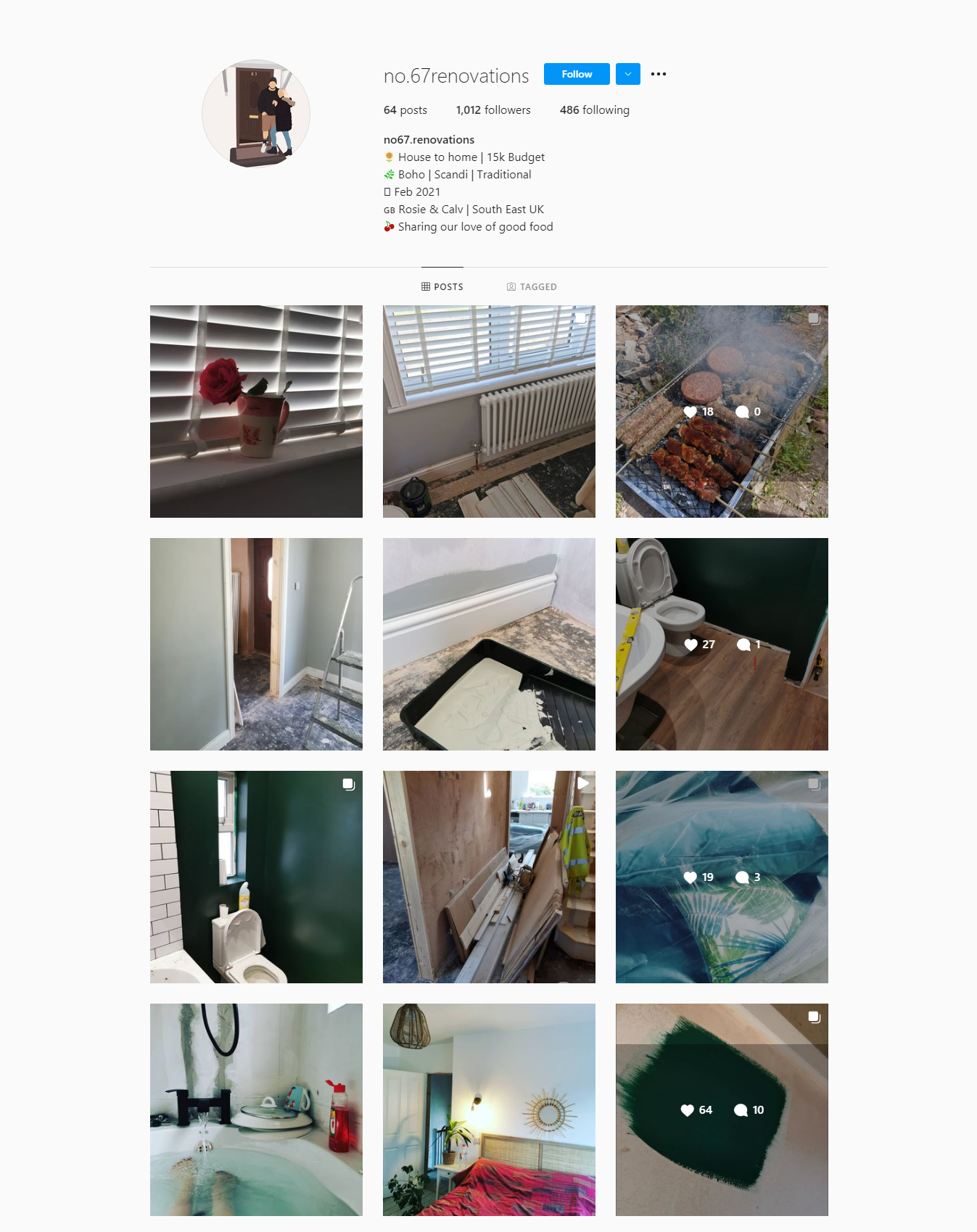
Task: Switch to the Tagged tab
Action: (532, 287)
